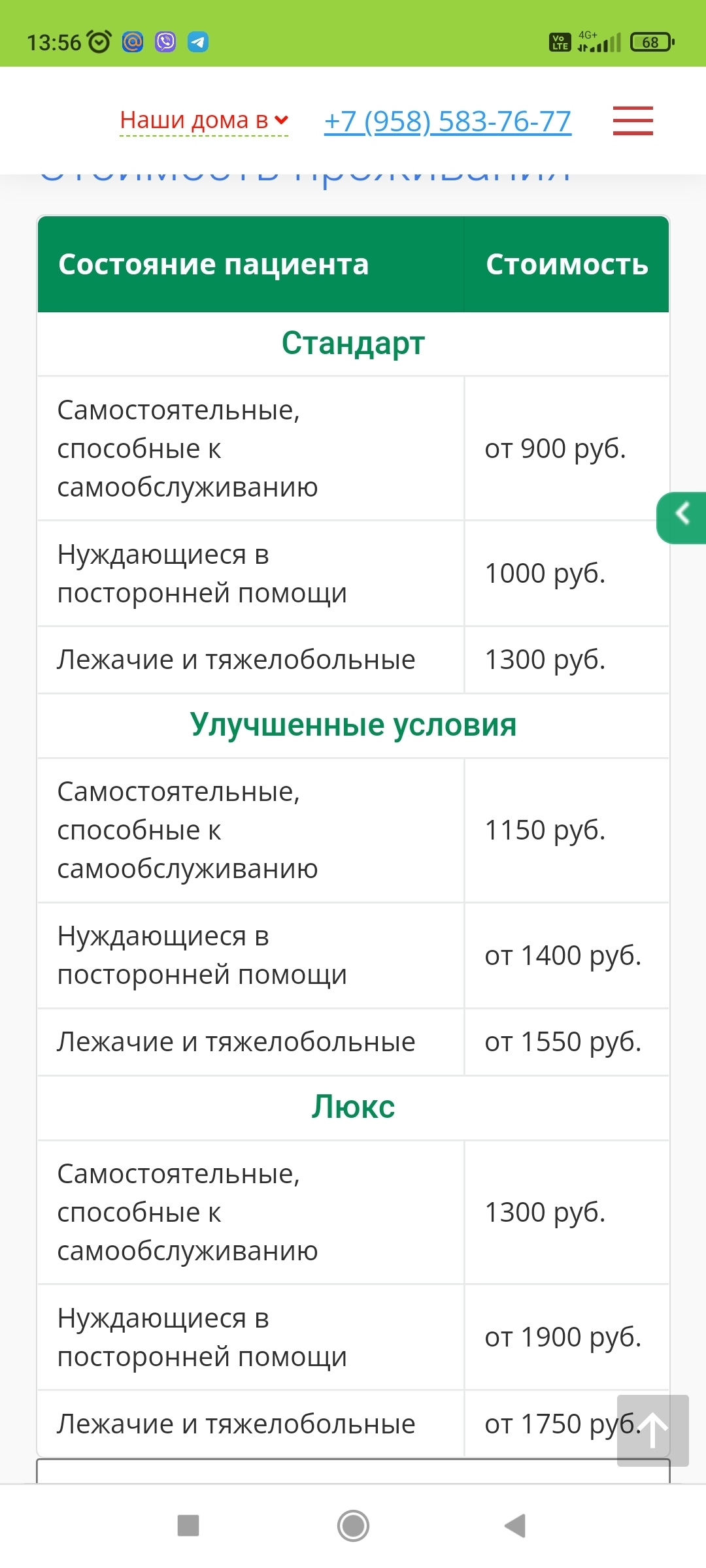Expand the 'Наши дома в' dropdown
This screenshot has height=1568, width=706.
click(204, 121)
